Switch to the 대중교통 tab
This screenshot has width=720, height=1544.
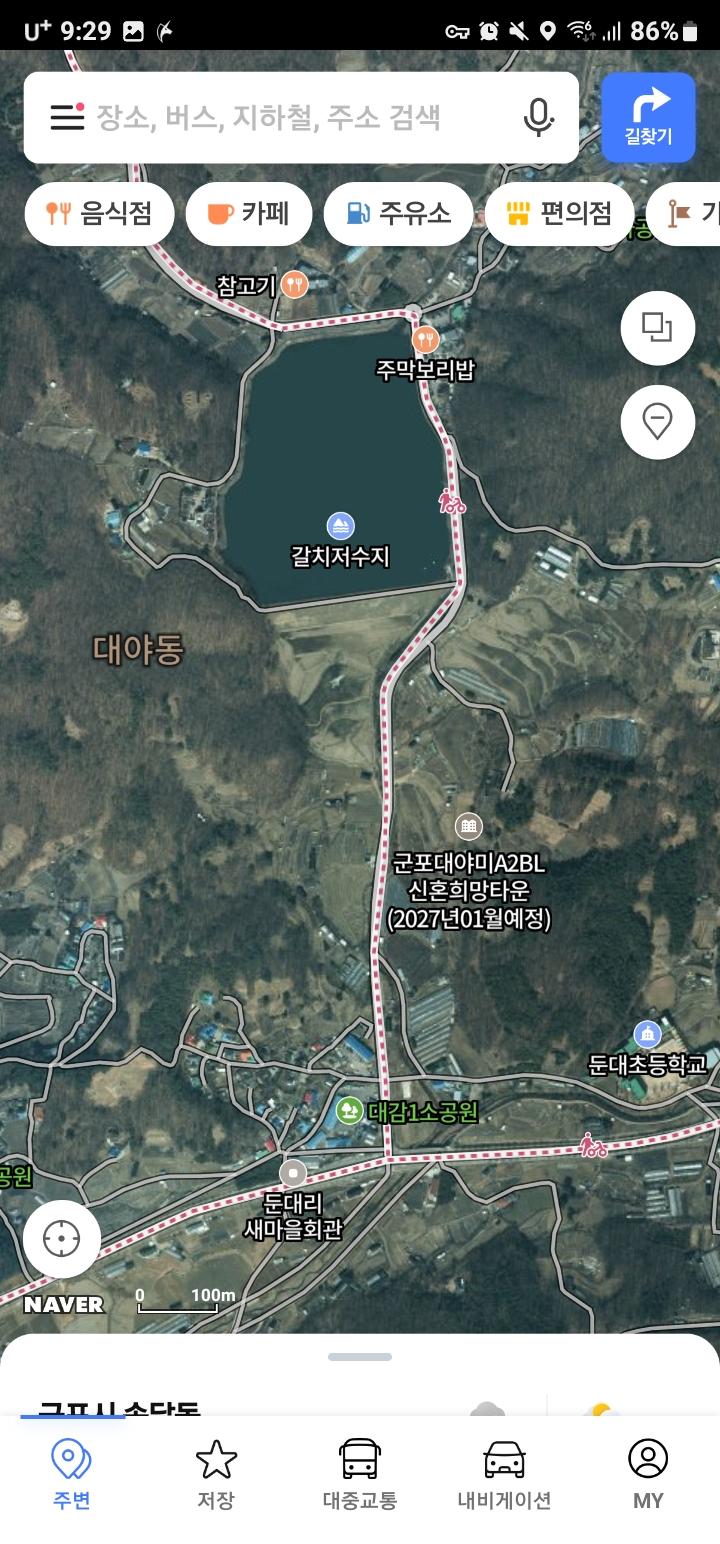(360, 1475)
